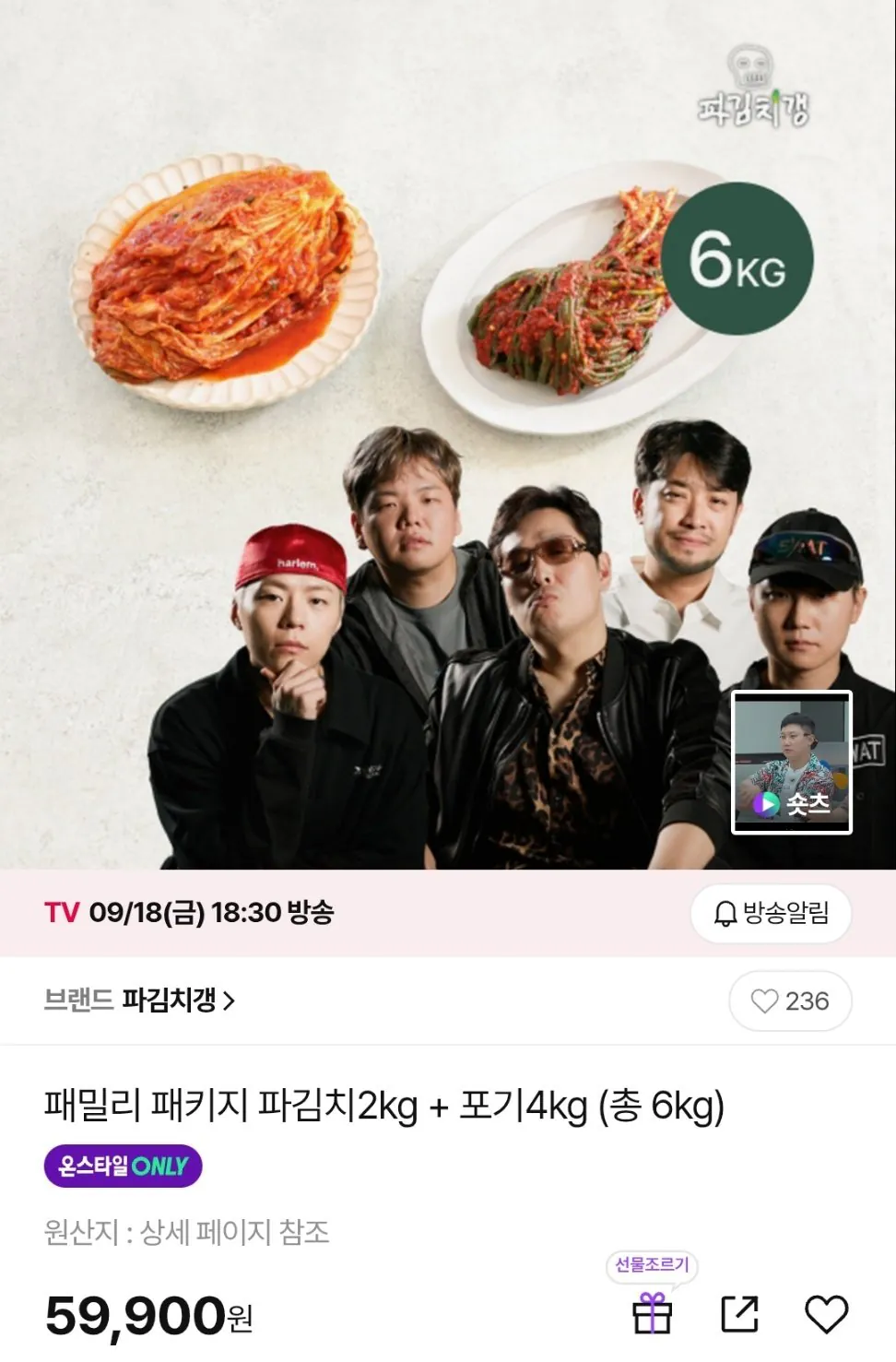Open the main kimchi product image
This screenshot has height=1362, width=896.
click(448, 434)
